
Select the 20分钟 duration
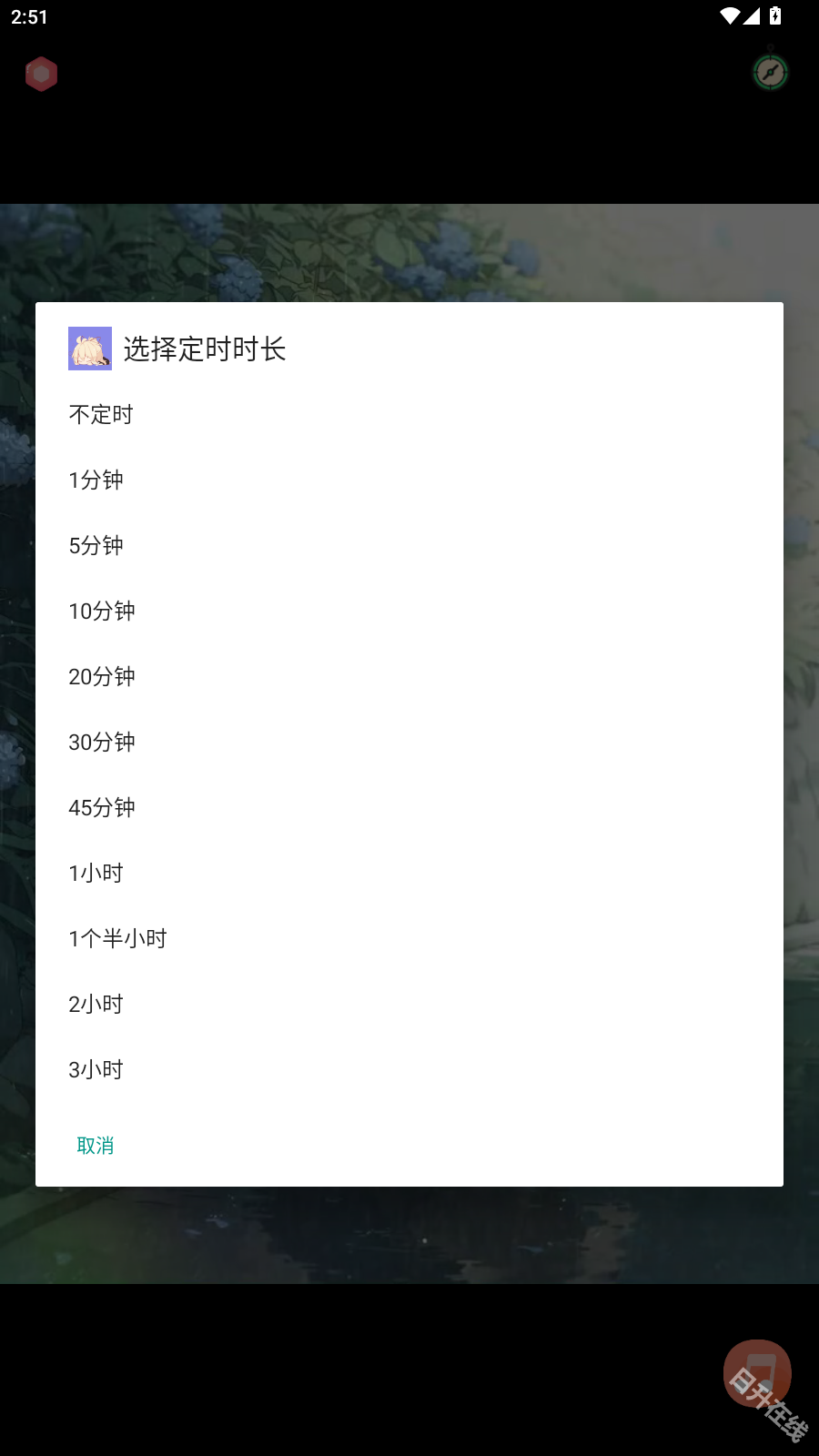click(101, 676)
